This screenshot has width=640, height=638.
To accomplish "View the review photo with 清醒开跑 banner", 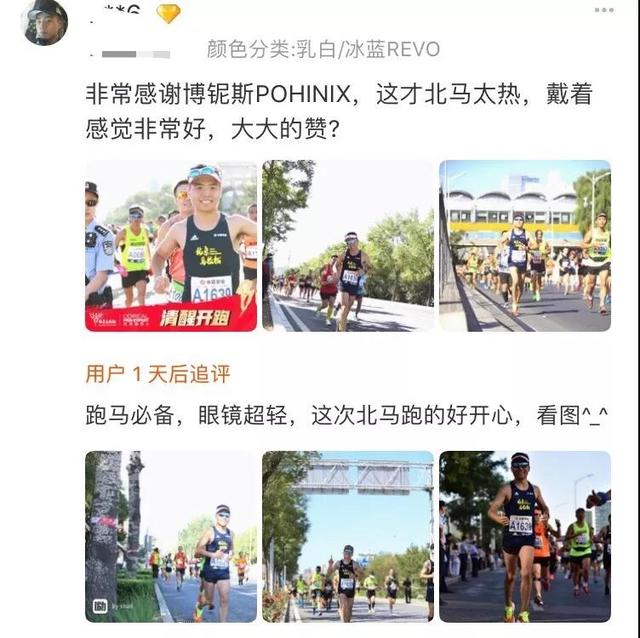I will click(171, 245).
